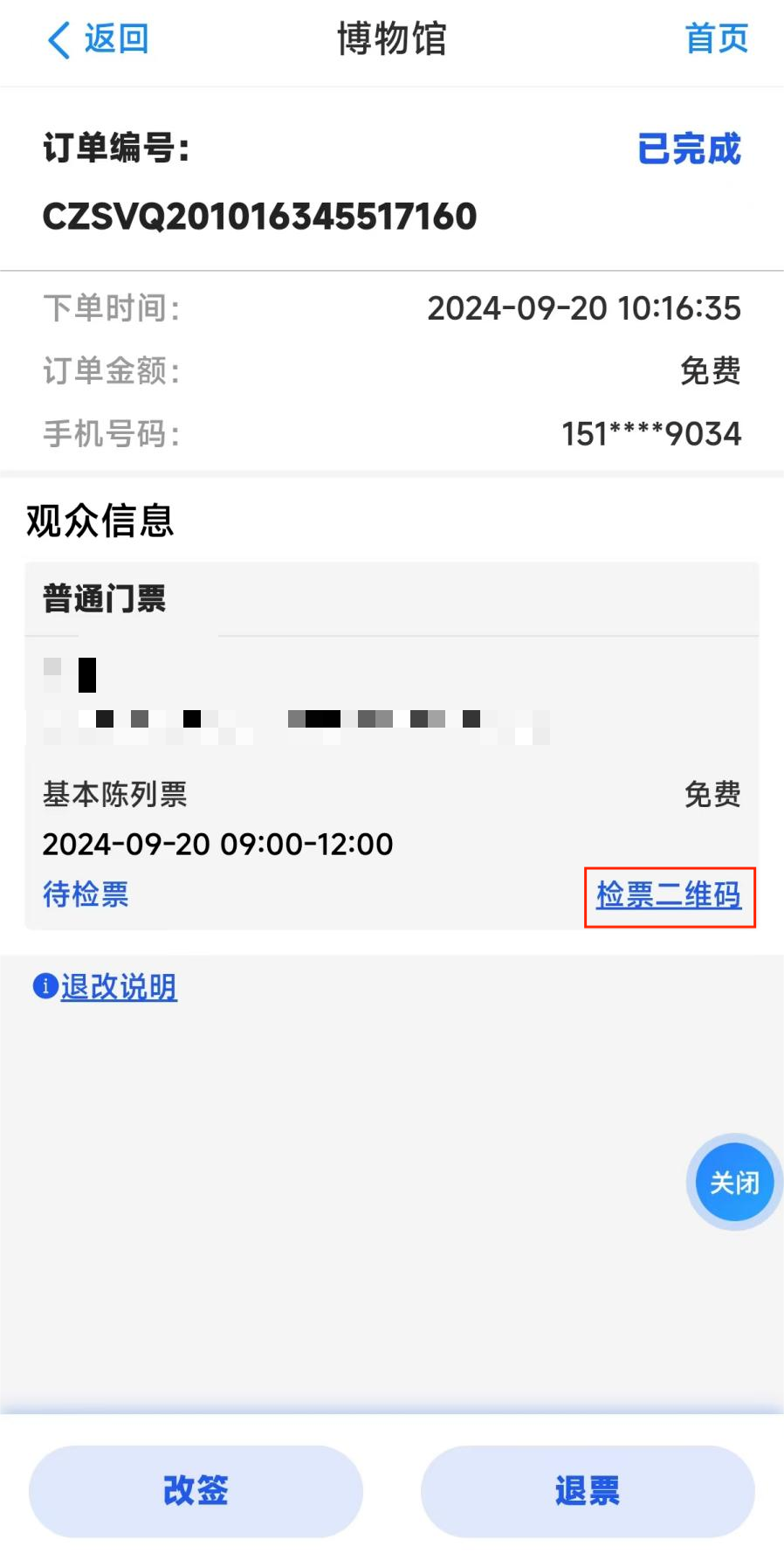
Task: Tap the 改签 reschedule button
Action: 196,1491
